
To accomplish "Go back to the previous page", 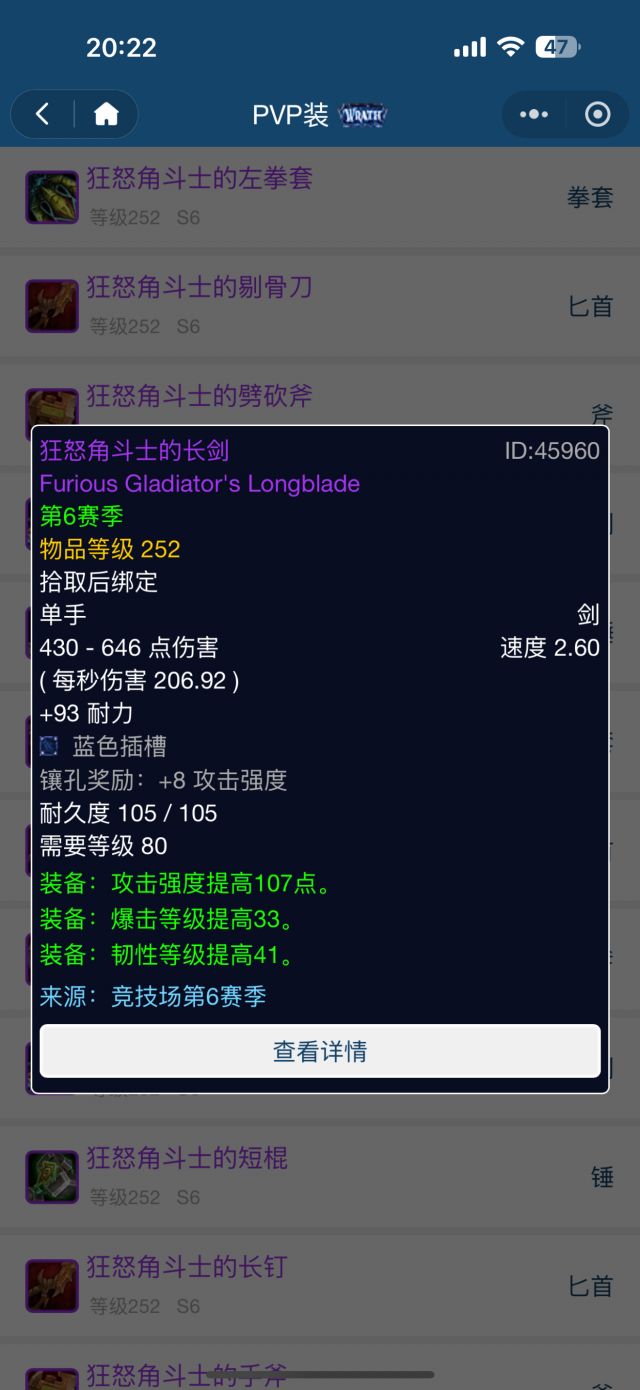I will [x=42, y=114].
